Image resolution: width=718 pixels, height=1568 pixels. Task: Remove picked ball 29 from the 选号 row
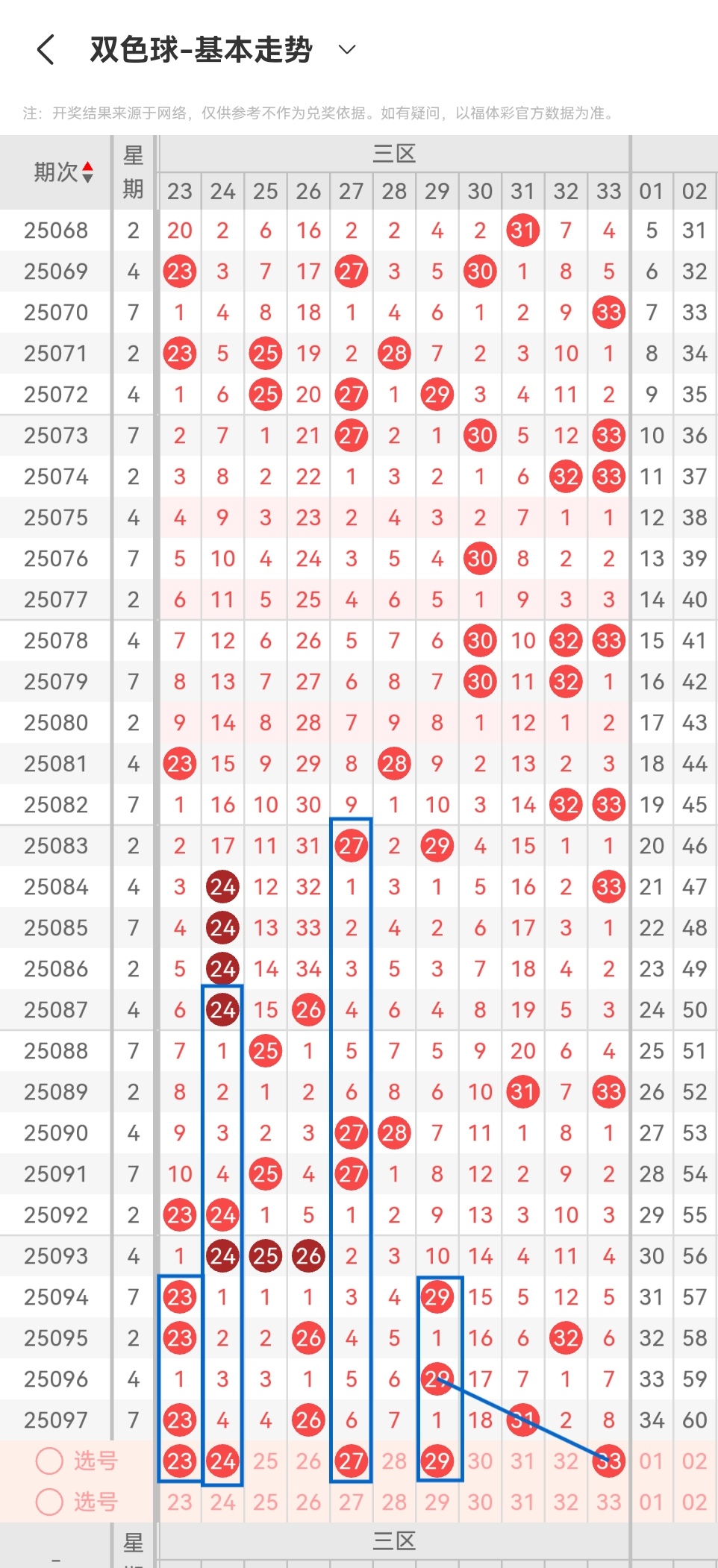coord(437,1461)
